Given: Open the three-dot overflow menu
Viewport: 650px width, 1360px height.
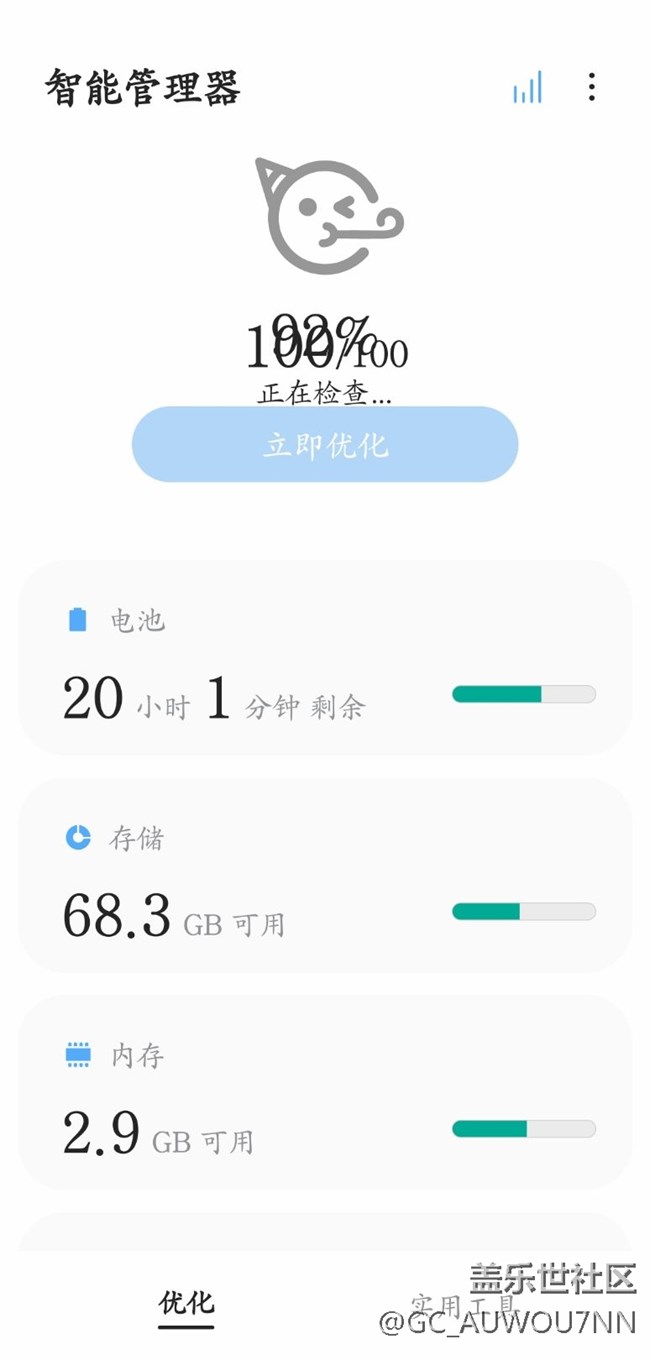Looking at the screenshot, I should pos(592,88).
